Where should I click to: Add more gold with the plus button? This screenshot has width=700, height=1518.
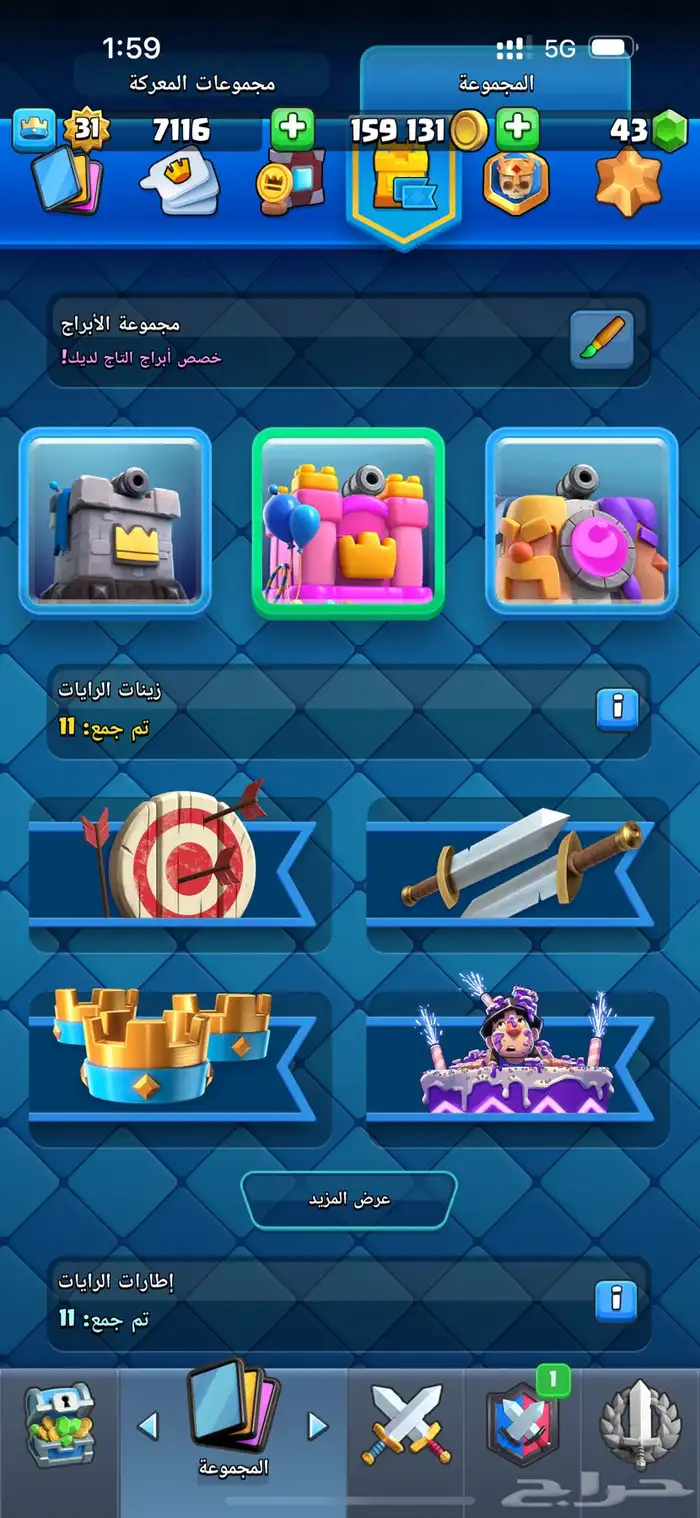point(518,129)
